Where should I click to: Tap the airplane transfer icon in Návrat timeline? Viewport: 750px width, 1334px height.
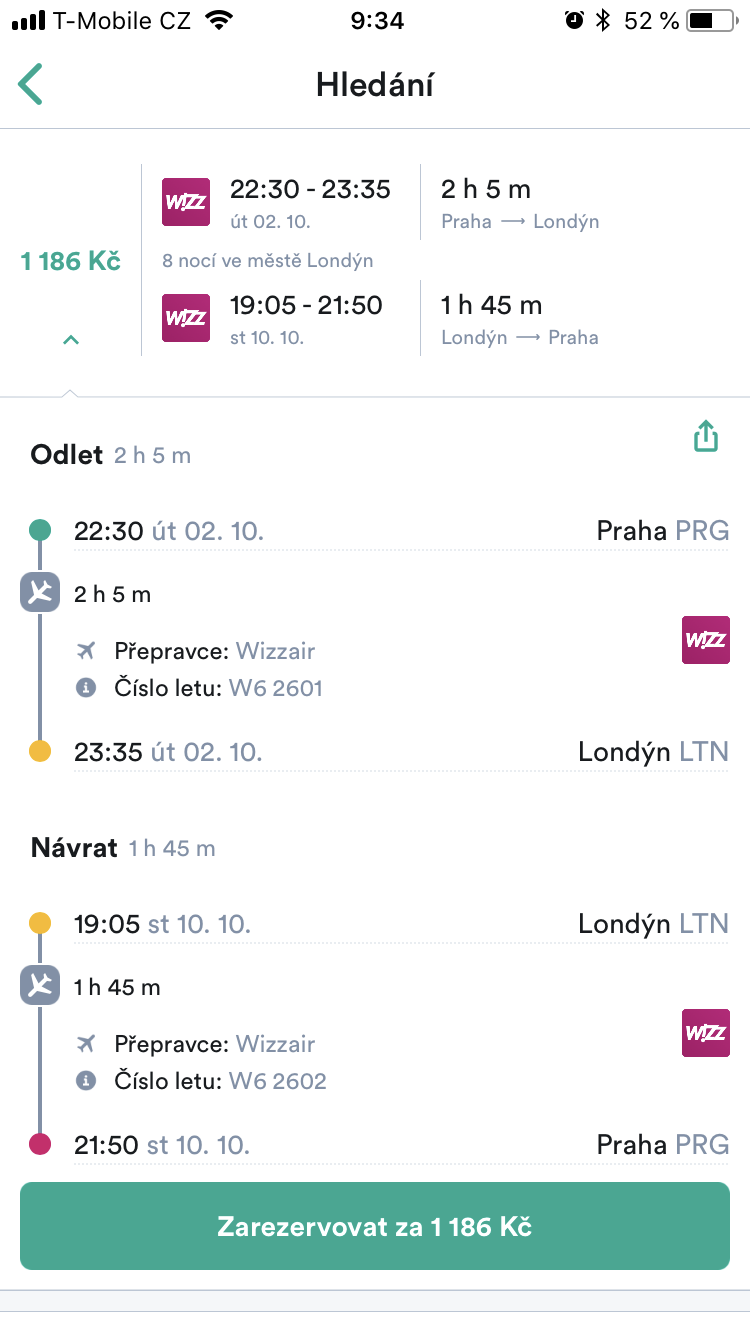tap(41, 985)
